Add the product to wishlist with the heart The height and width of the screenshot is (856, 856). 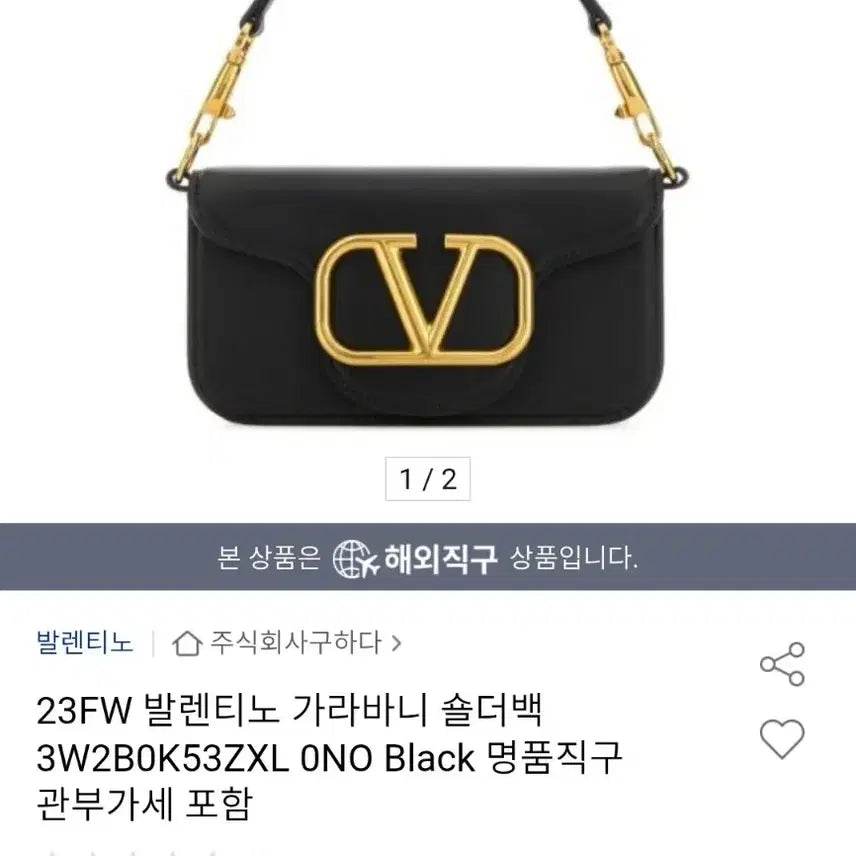point(781,739)
